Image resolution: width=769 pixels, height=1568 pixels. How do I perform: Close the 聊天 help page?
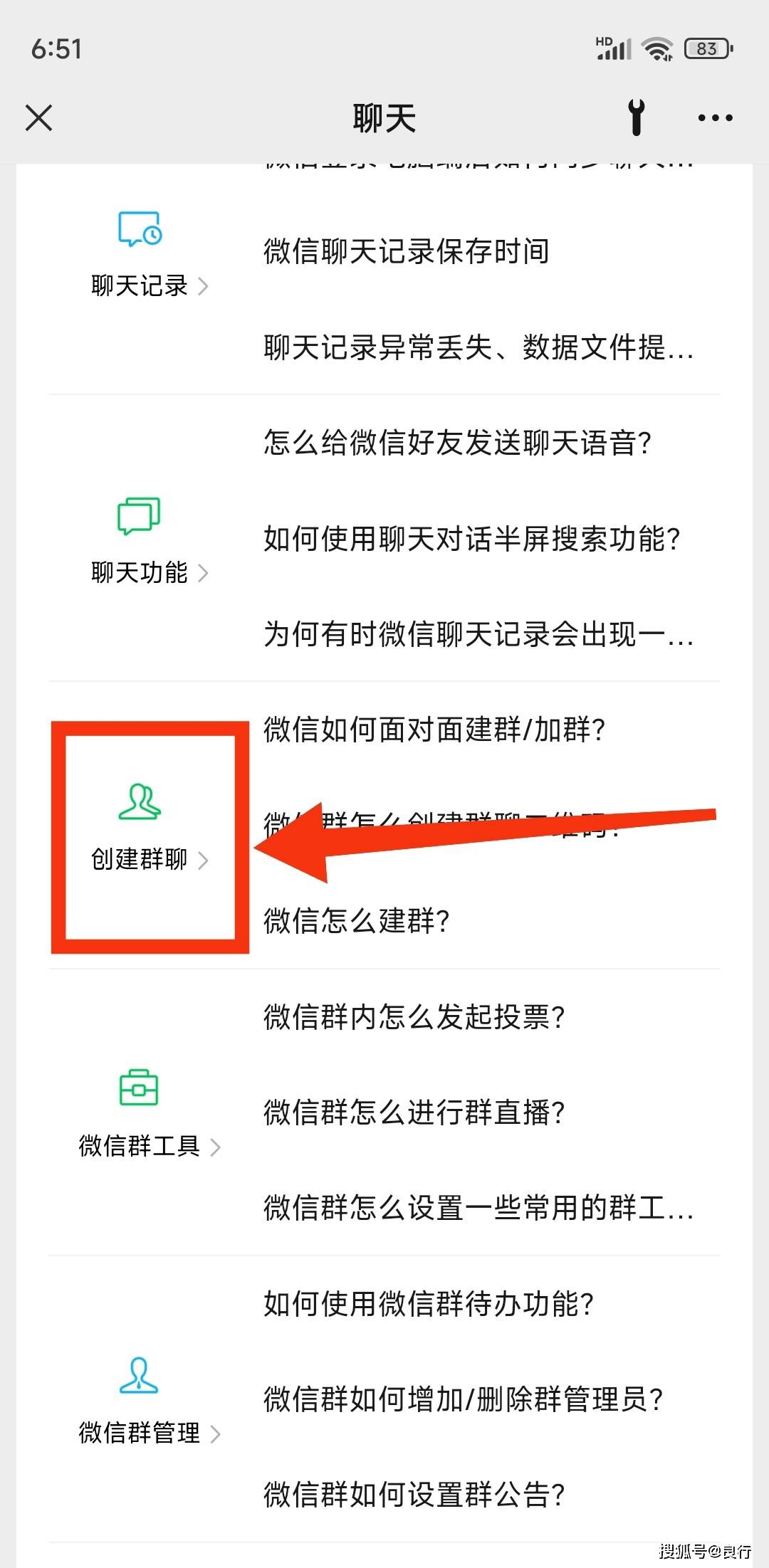tap(39, 118)
